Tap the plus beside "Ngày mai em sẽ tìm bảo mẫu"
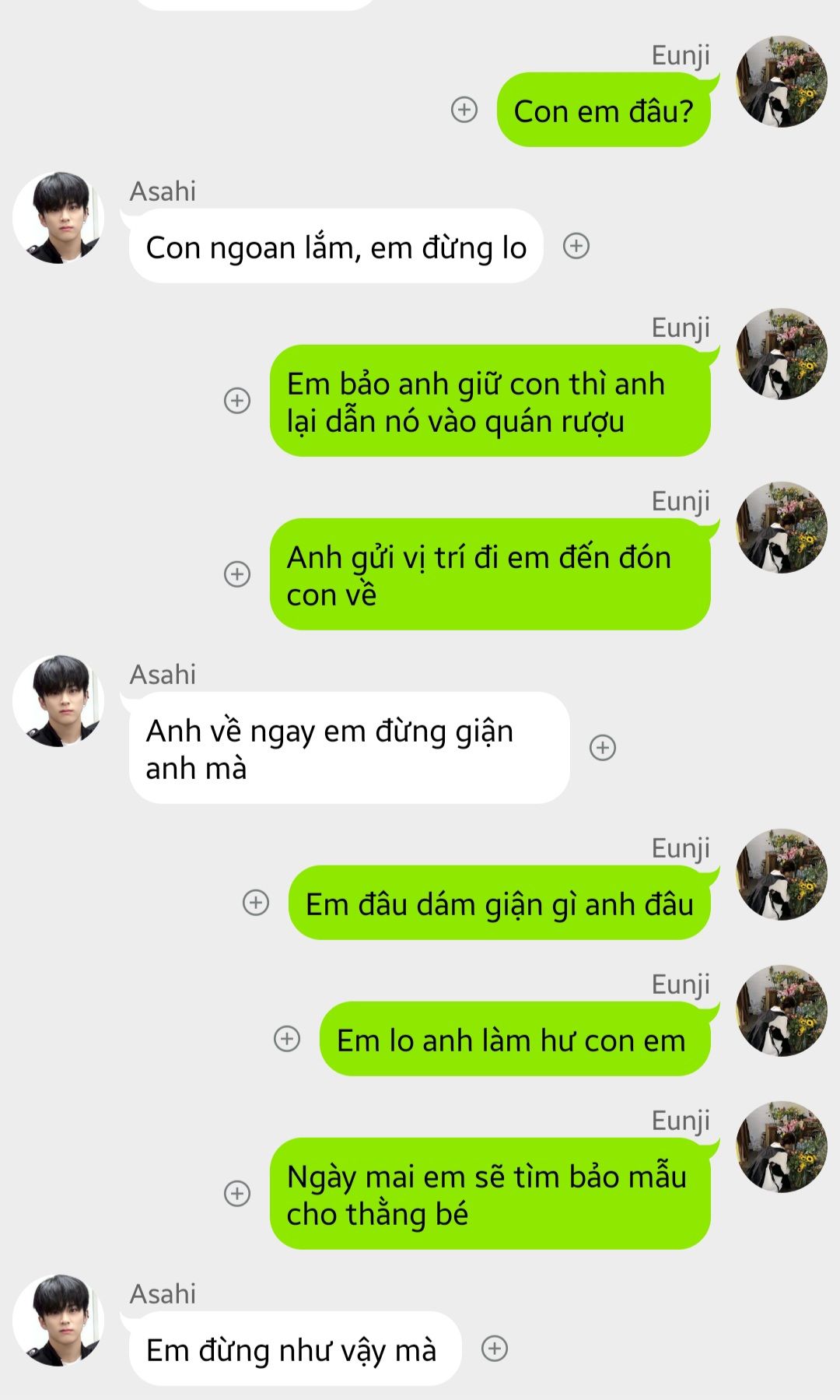Screen dimensions: 840x1400 click(237, 1194)
